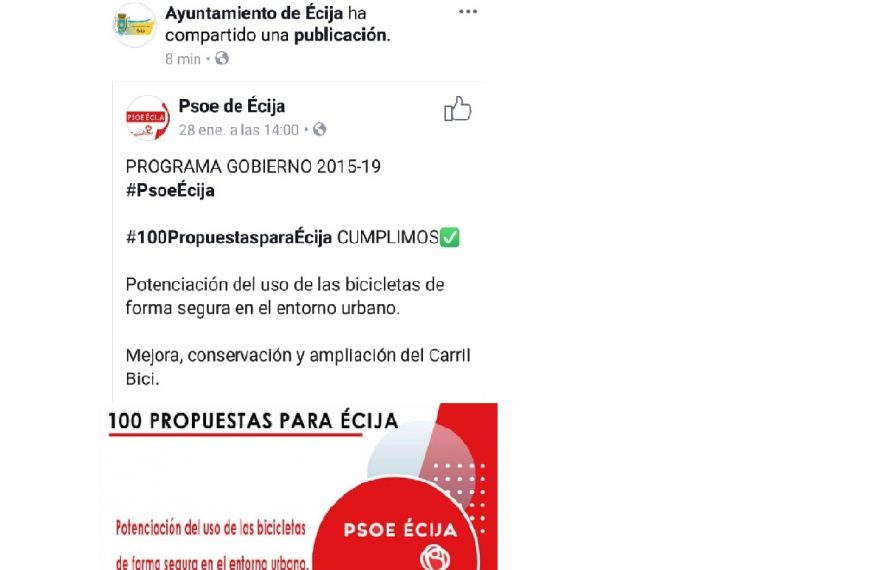Image resolution: width=880 pixels, height=570 pixels.
Task: Like the Psoe de Écija page
Action: point(457,109)
